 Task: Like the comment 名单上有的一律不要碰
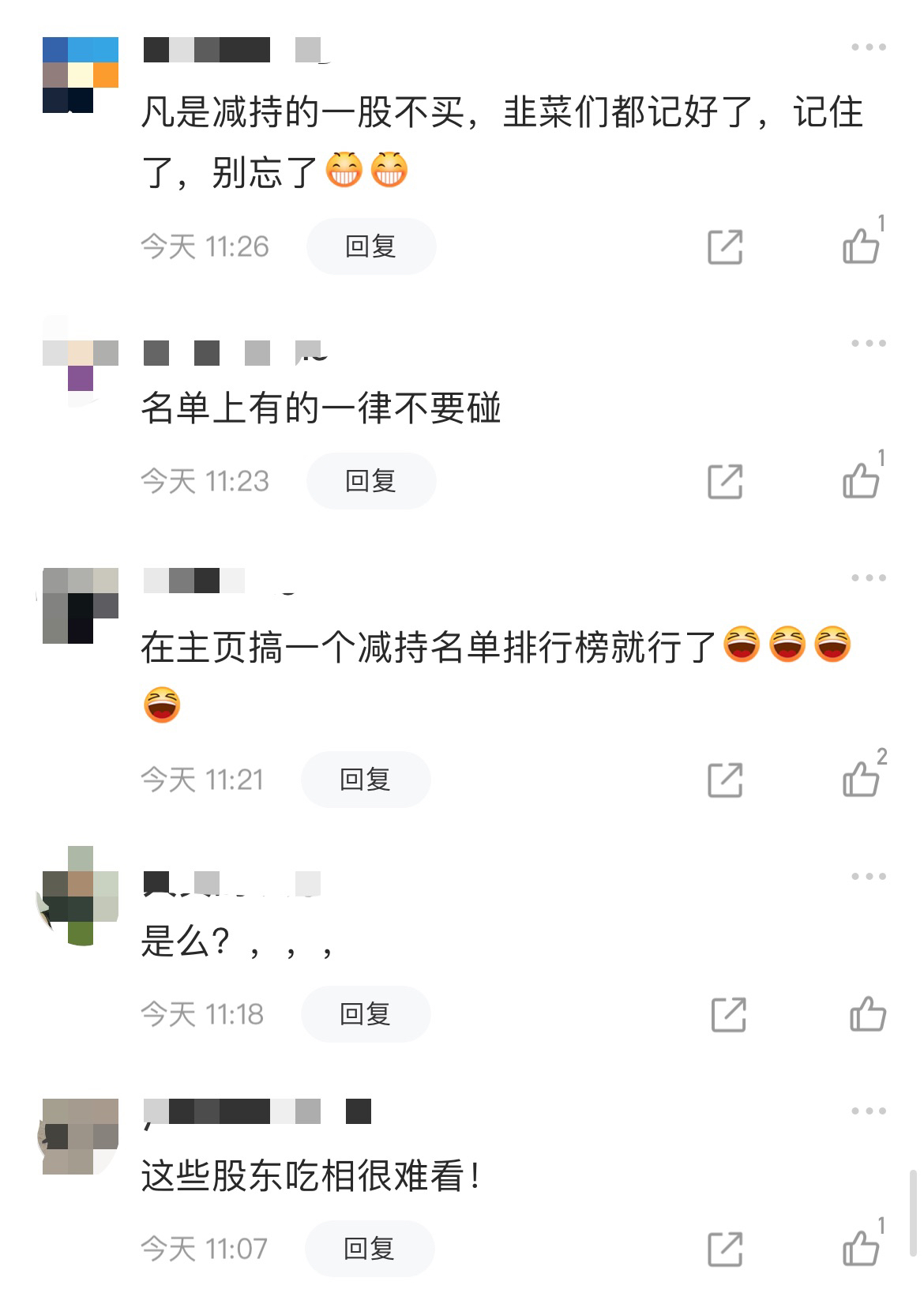click(x=861, y=480)
